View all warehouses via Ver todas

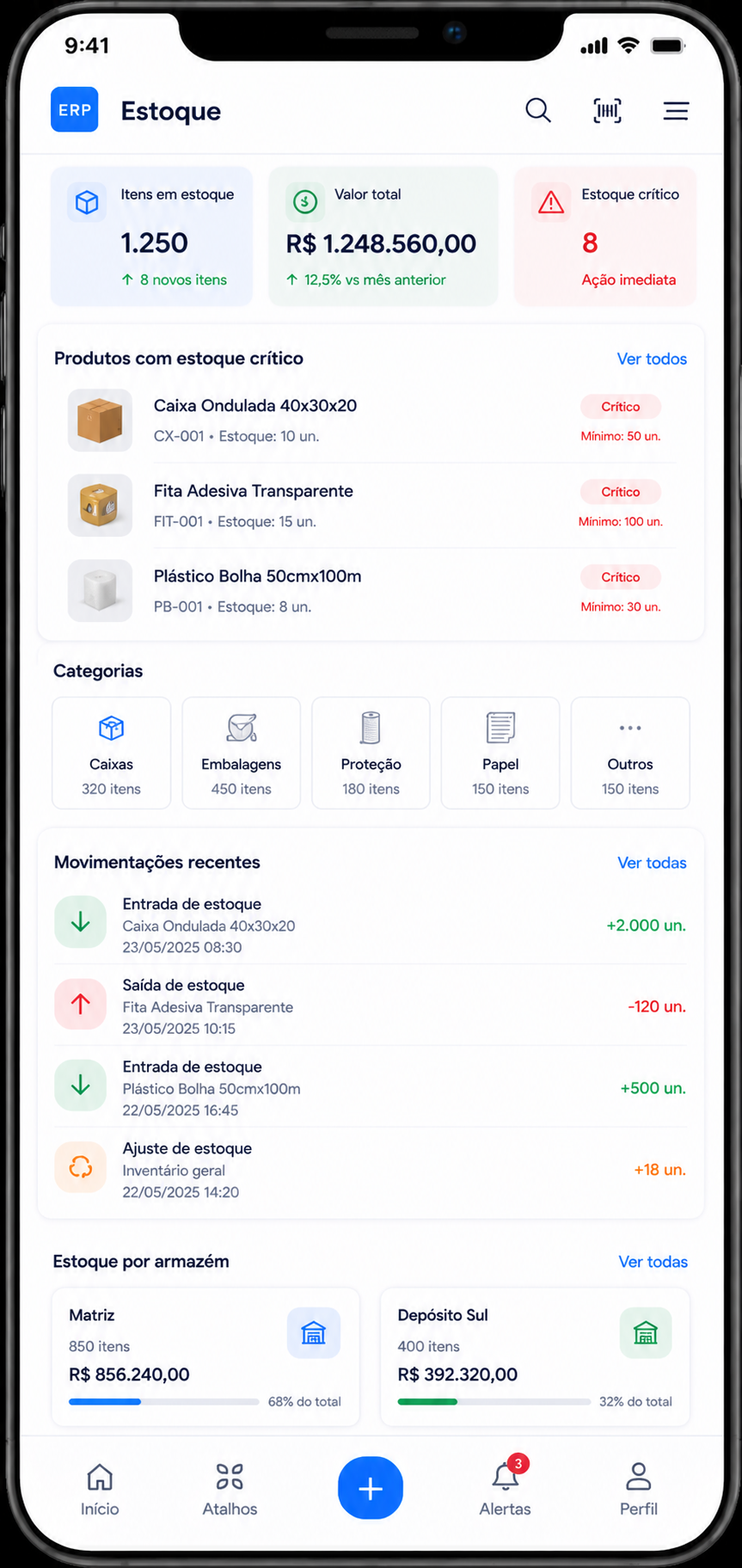(x=653, y=1262)
